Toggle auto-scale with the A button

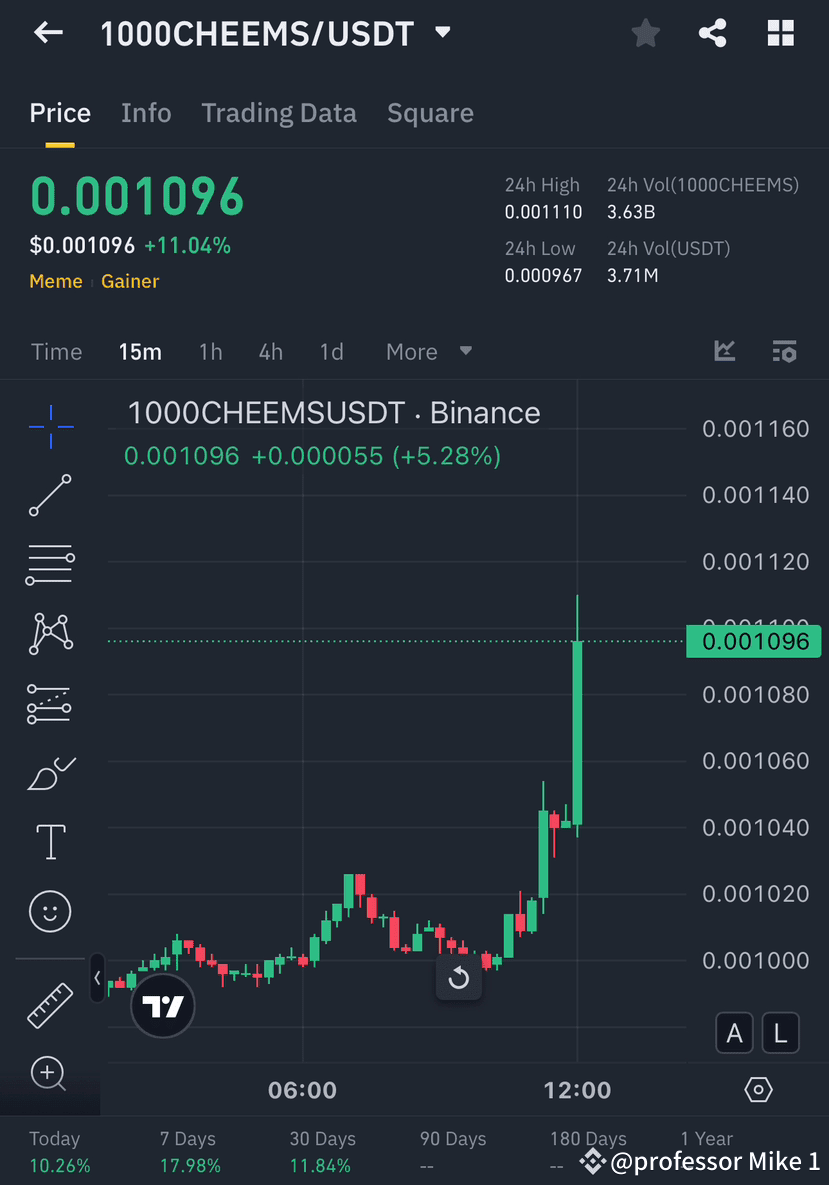pos(734,1033)
